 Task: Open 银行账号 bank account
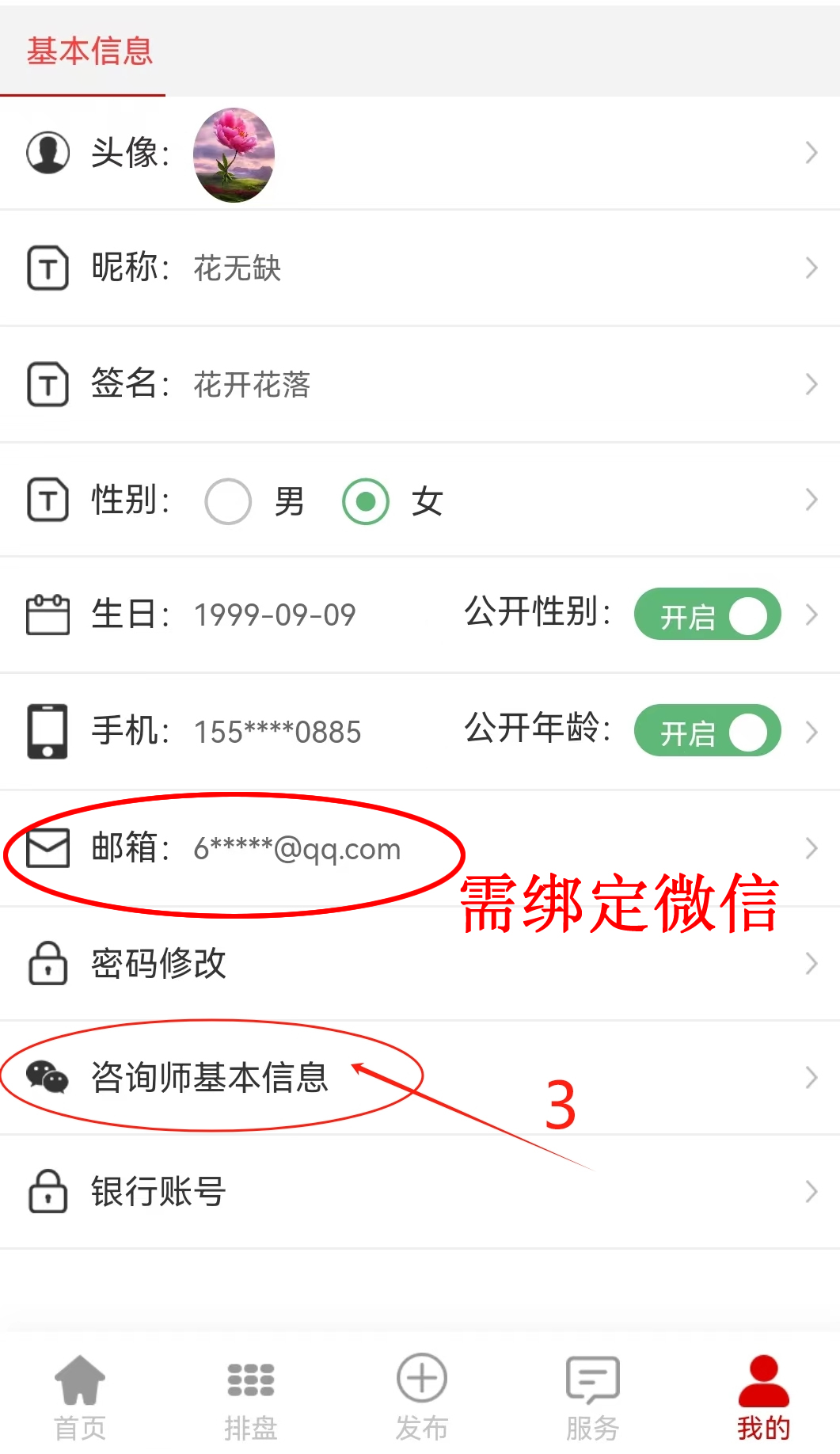[x=420, y=1192]
